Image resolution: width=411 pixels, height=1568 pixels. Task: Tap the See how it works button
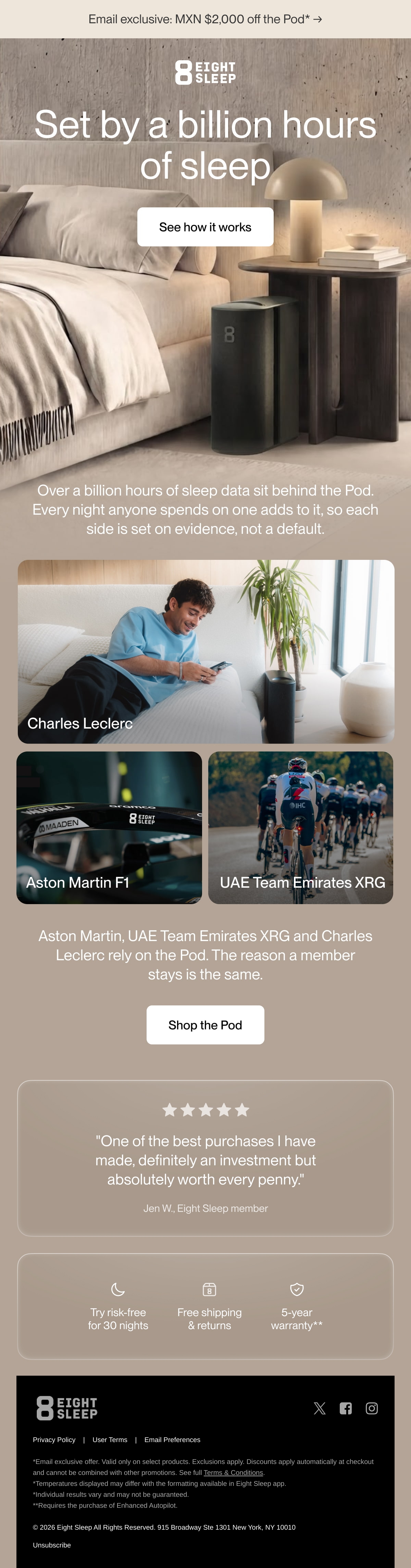click(205, 227)
